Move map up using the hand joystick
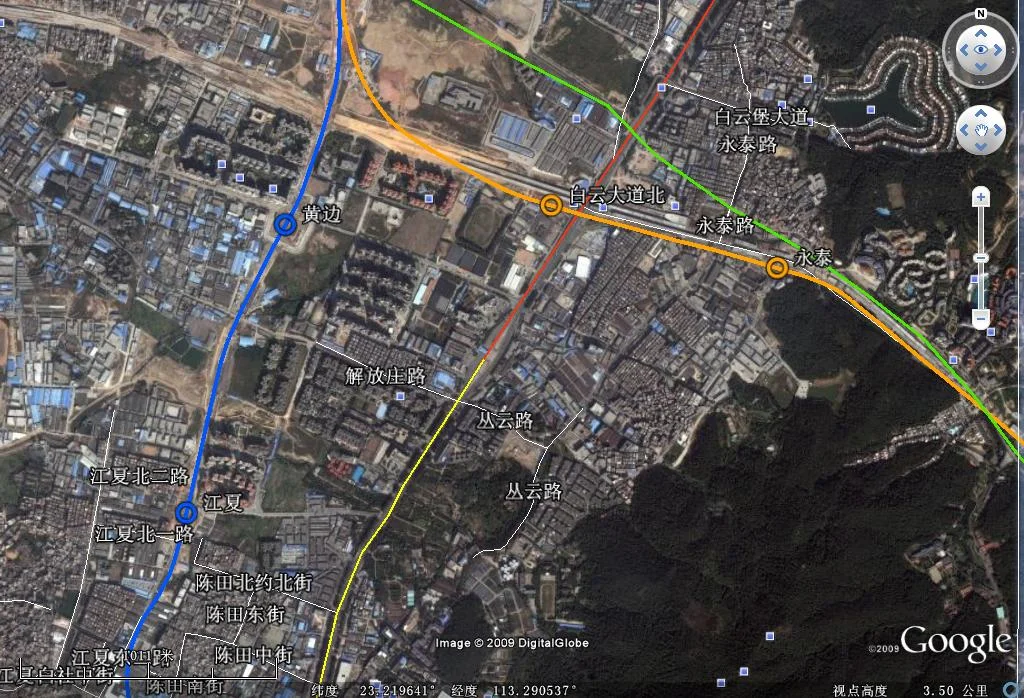The width and height of the screenshot is (1024, 698). (981, 112)
